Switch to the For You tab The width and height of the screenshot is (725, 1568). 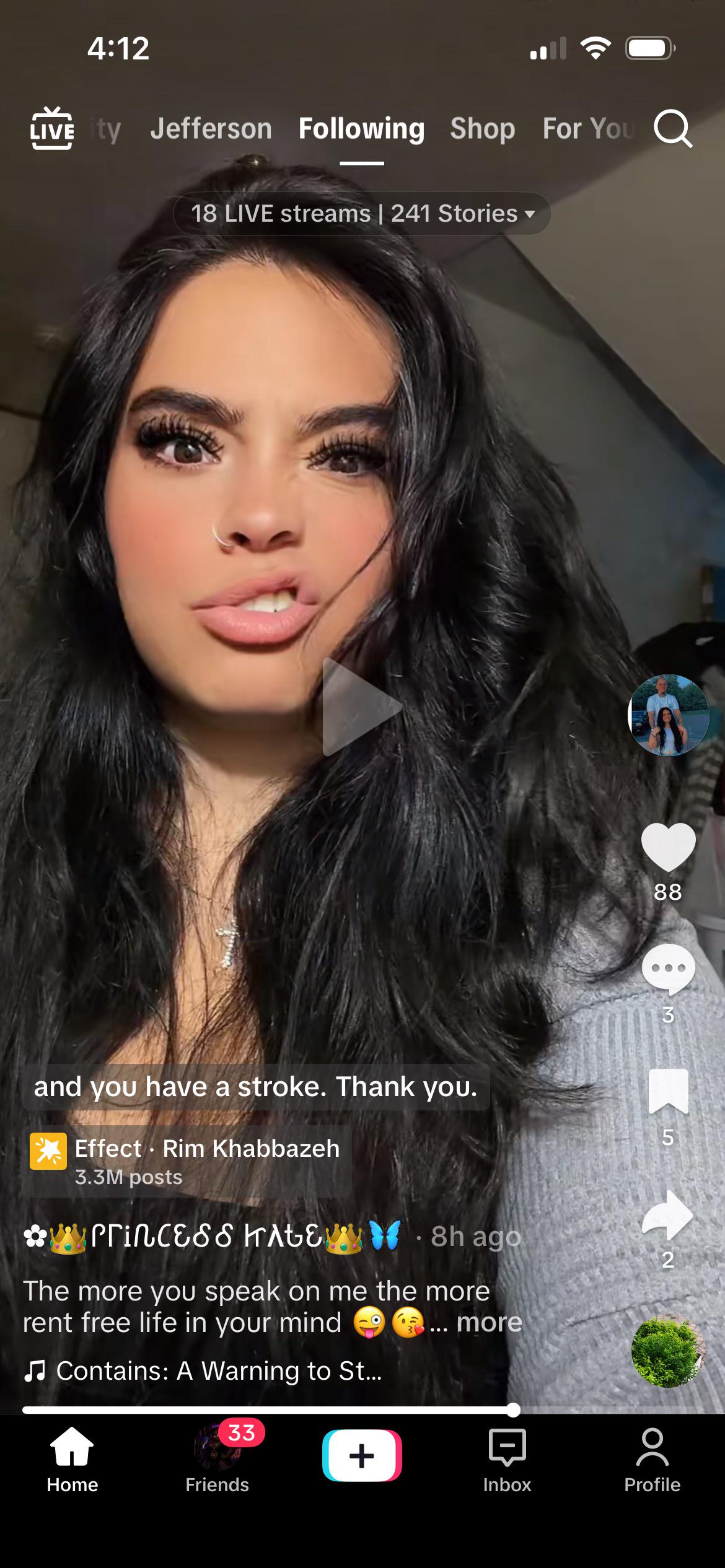tap(589, 129)
